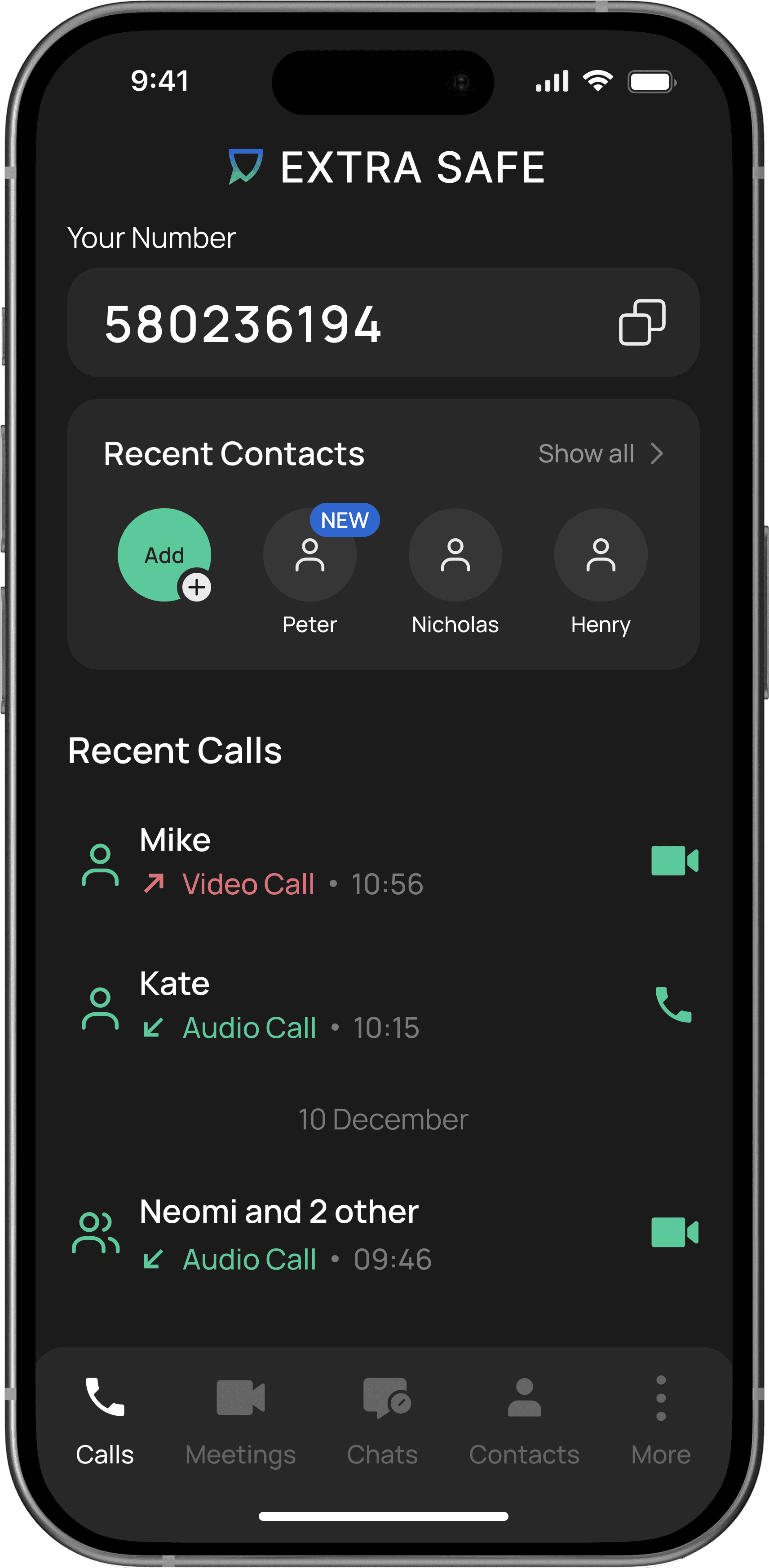769x1568 pixels.
Task: Open Mike's call entry
Action: click(280, 861)
